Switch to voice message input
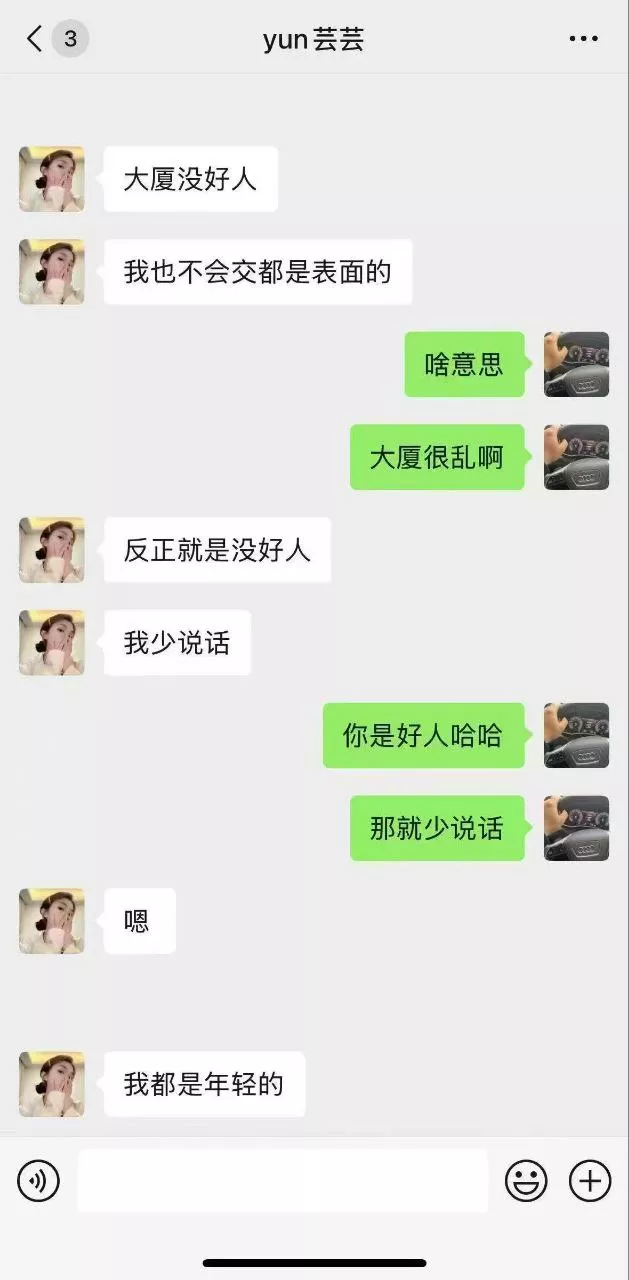The height and width of the screenshot is (1280, 629). click(x=39, y=1181)
